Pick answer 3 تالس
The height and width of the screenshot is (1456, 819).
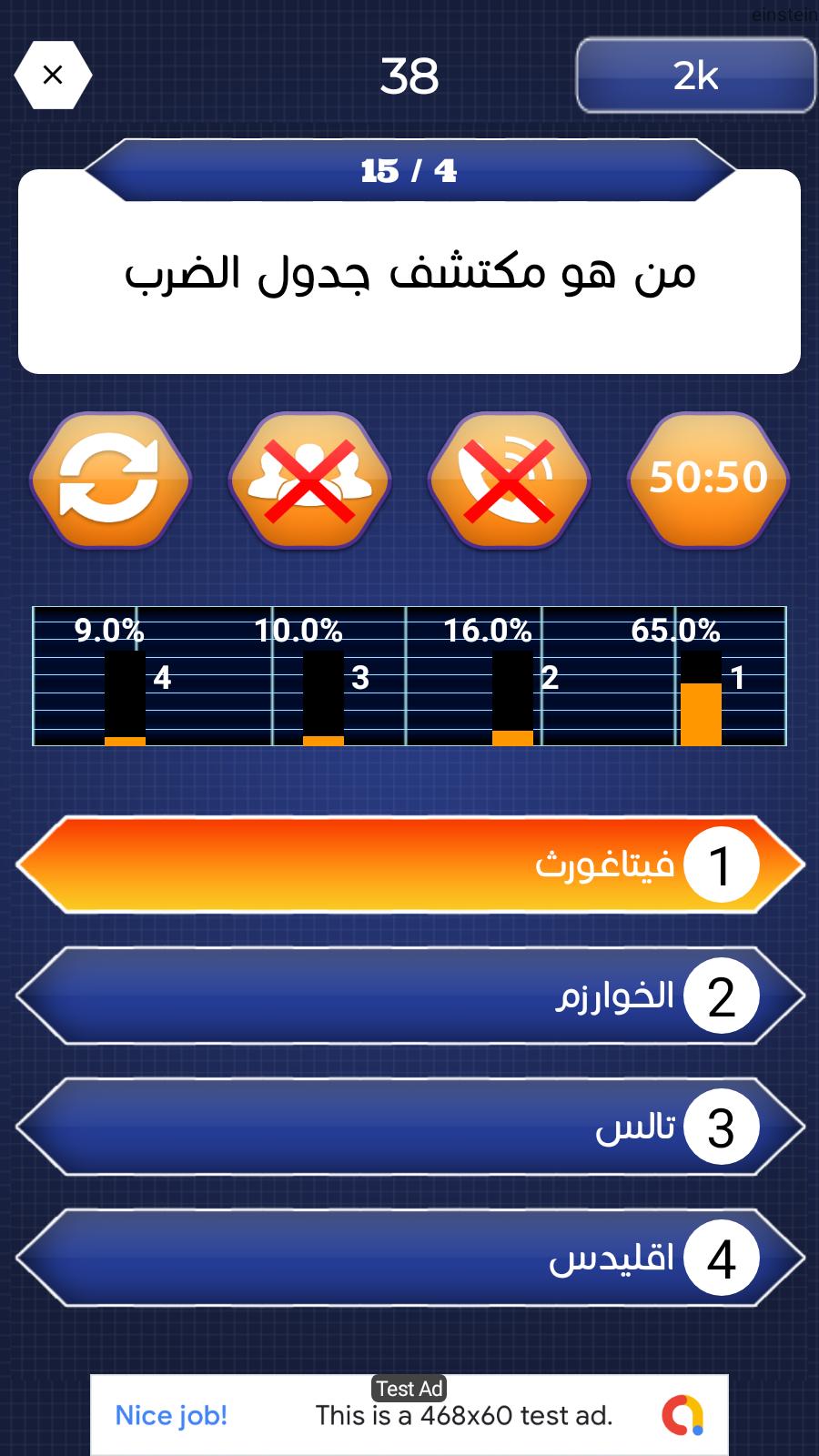(x=409, y=1127)
